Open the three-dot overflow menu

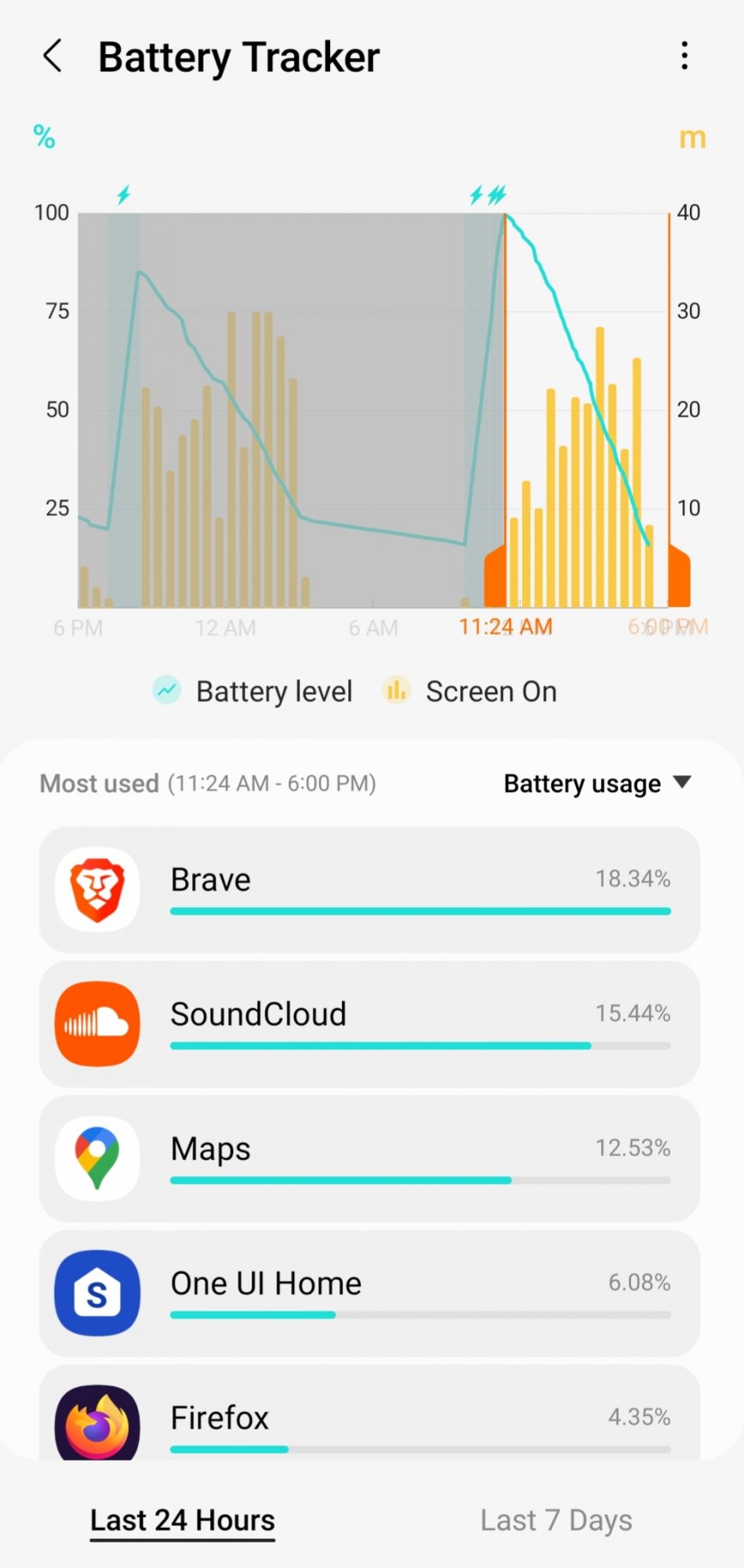(684, 56)
